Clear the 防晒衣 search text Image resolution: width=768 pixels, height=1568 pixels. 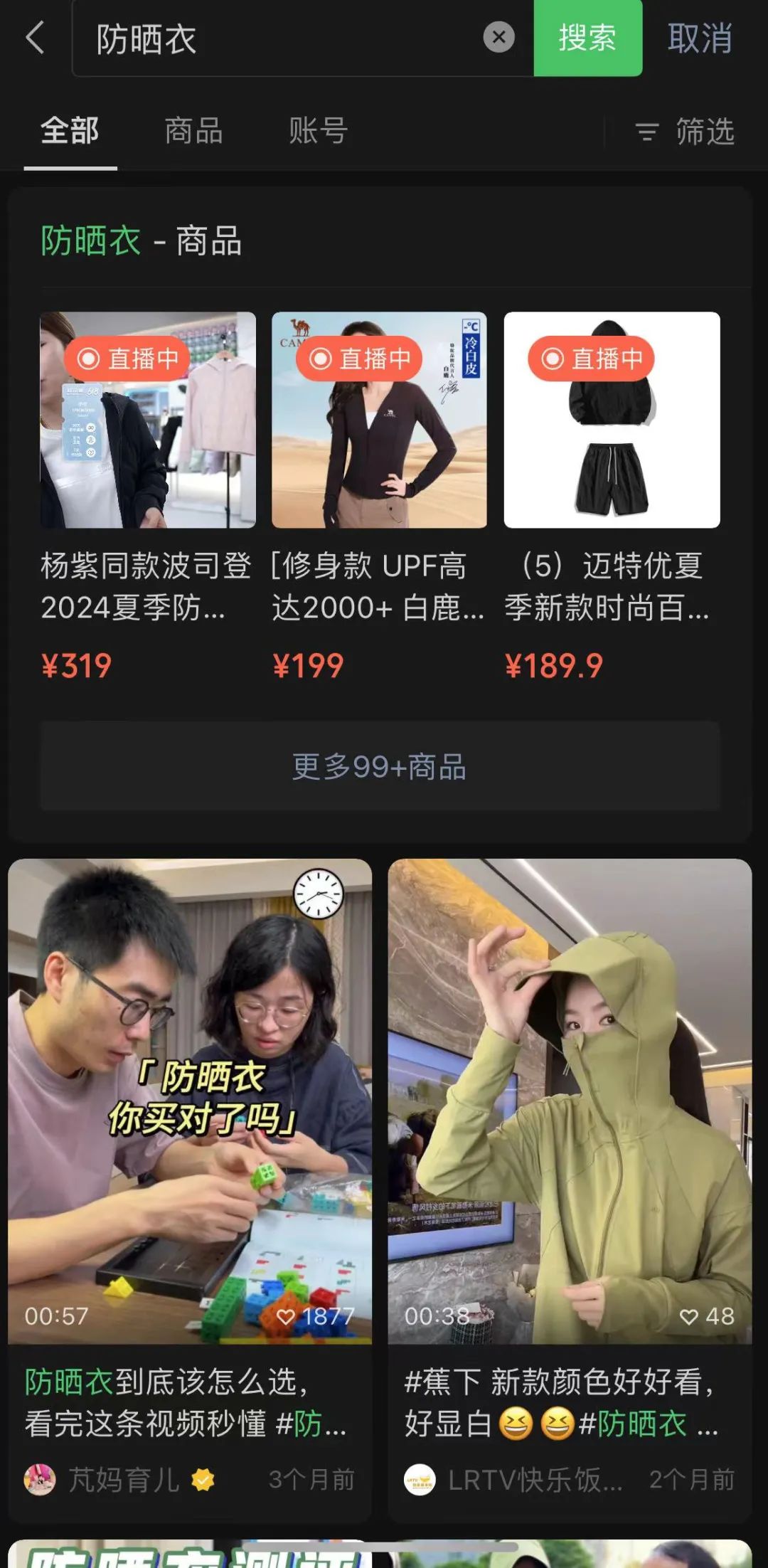498,37
